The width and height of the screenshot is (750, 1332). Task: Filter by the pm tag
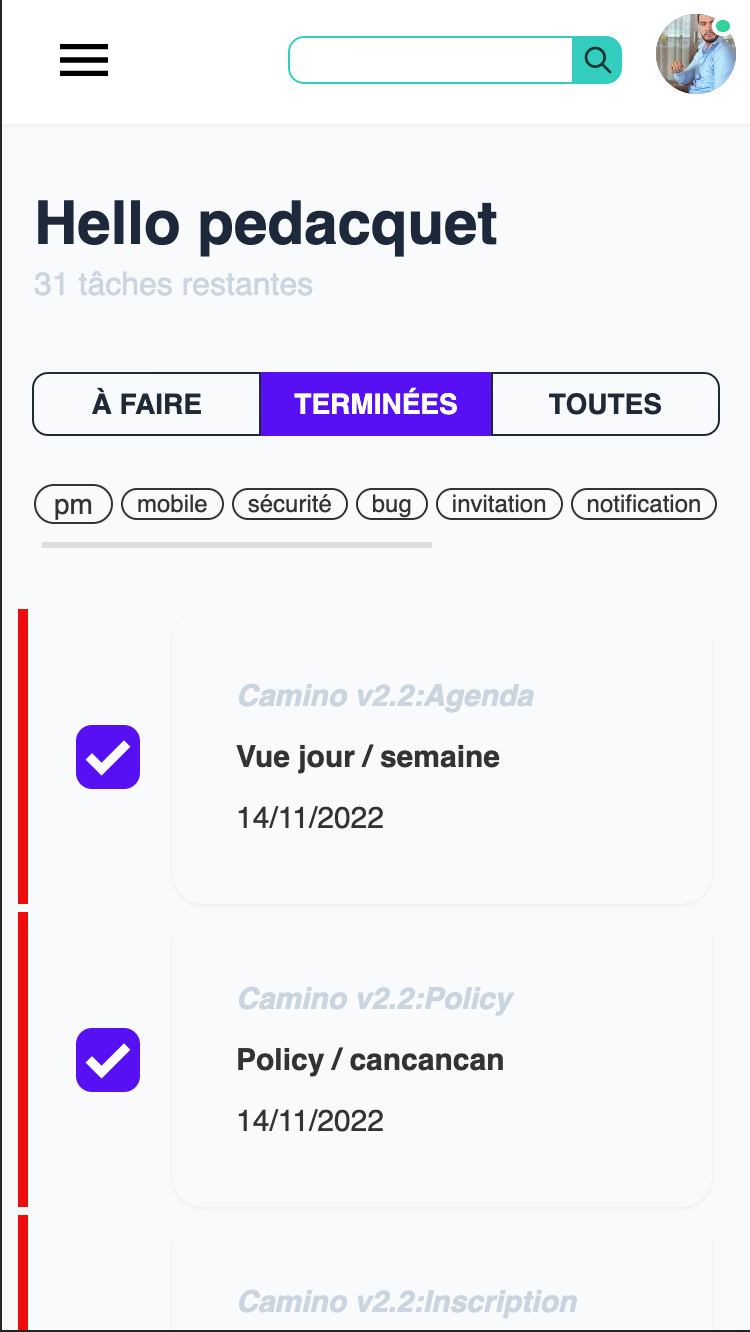(x=73, y=505)
